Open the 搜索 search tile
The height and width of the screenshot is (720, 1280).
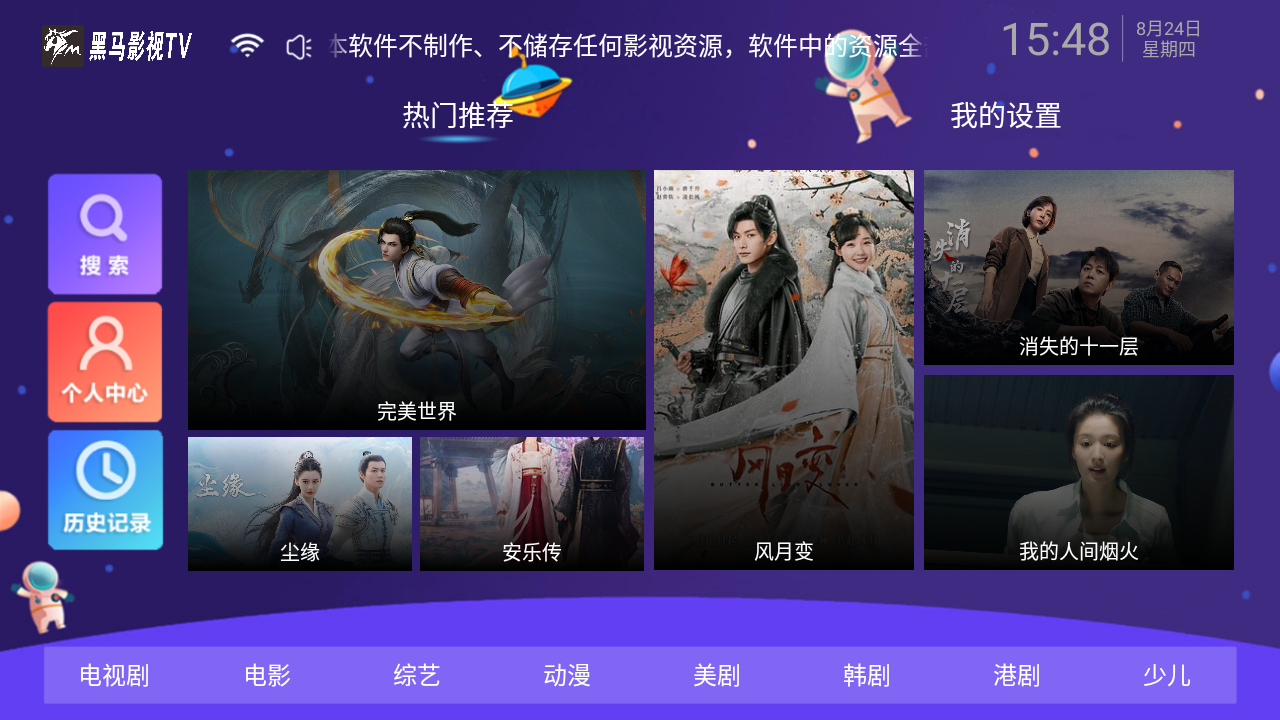[105, 234]
